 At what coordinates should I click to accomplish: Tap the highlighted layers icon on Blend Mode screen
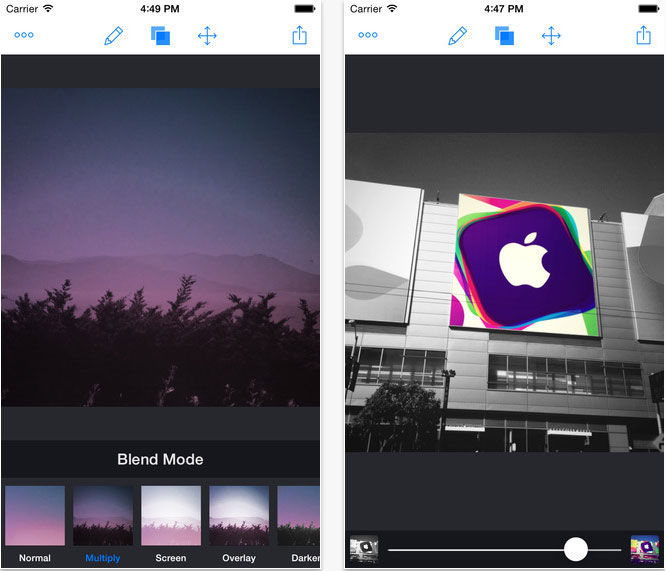click(160, 36)
